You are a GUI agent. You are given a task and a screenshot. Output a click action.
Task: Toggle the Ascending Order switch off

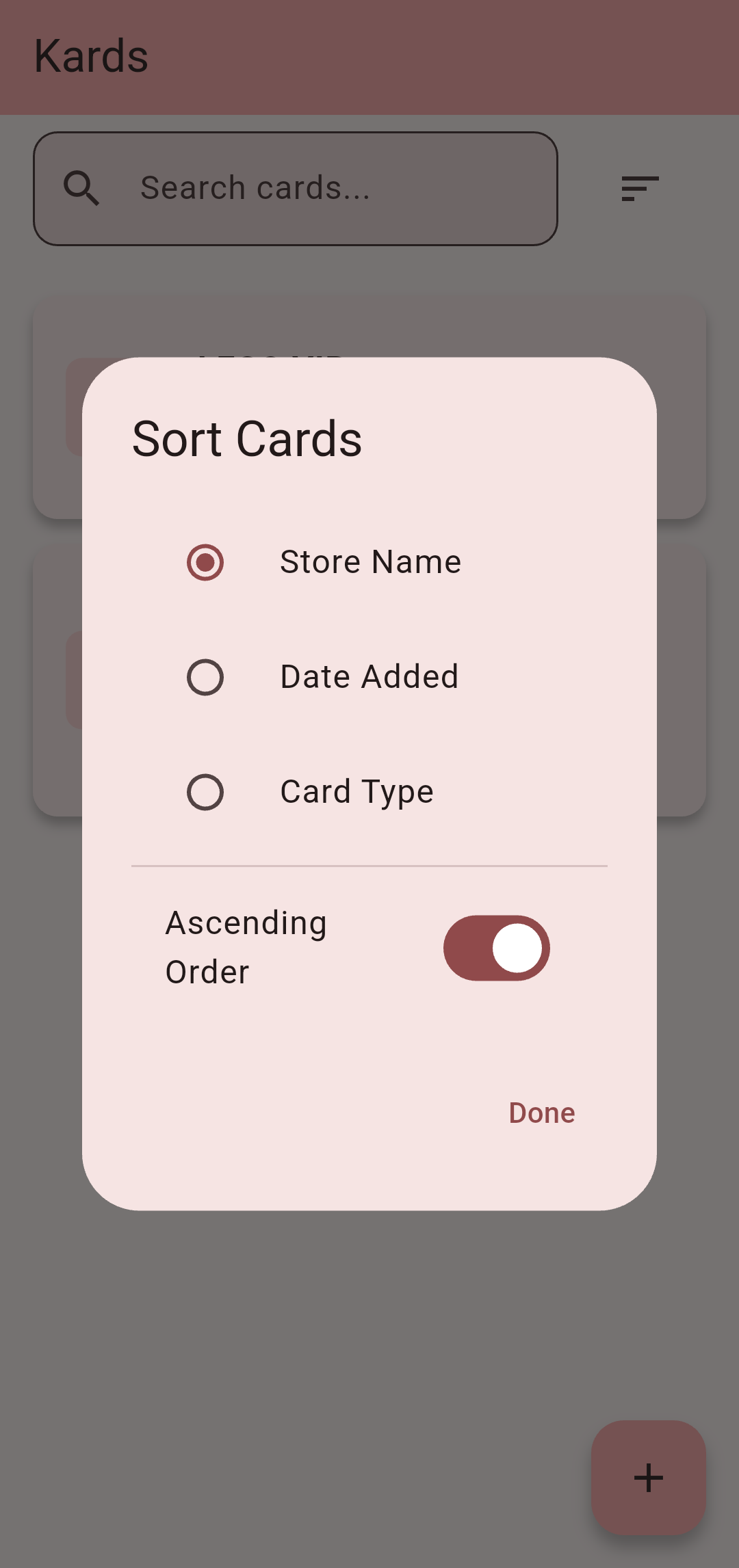coord(497,948)
